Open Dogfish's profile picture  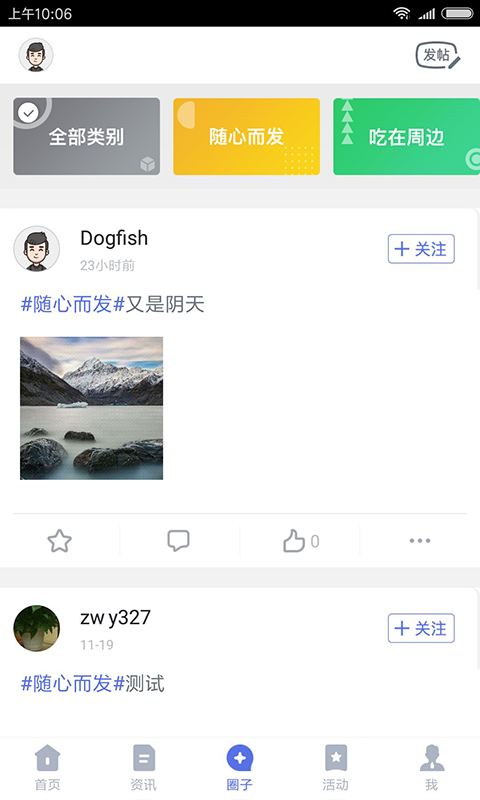(x=37, y=249)
